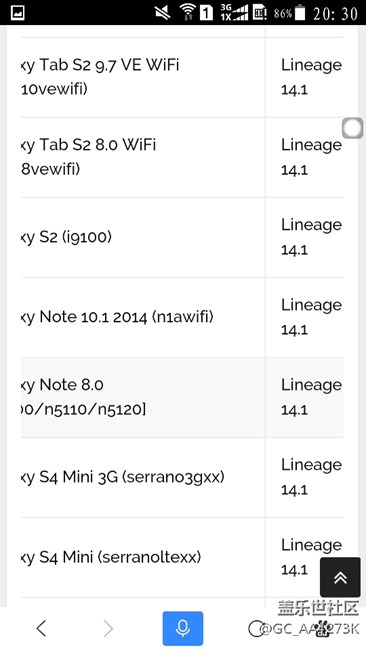Start voice search with the microphone button

tap(183, 628)
